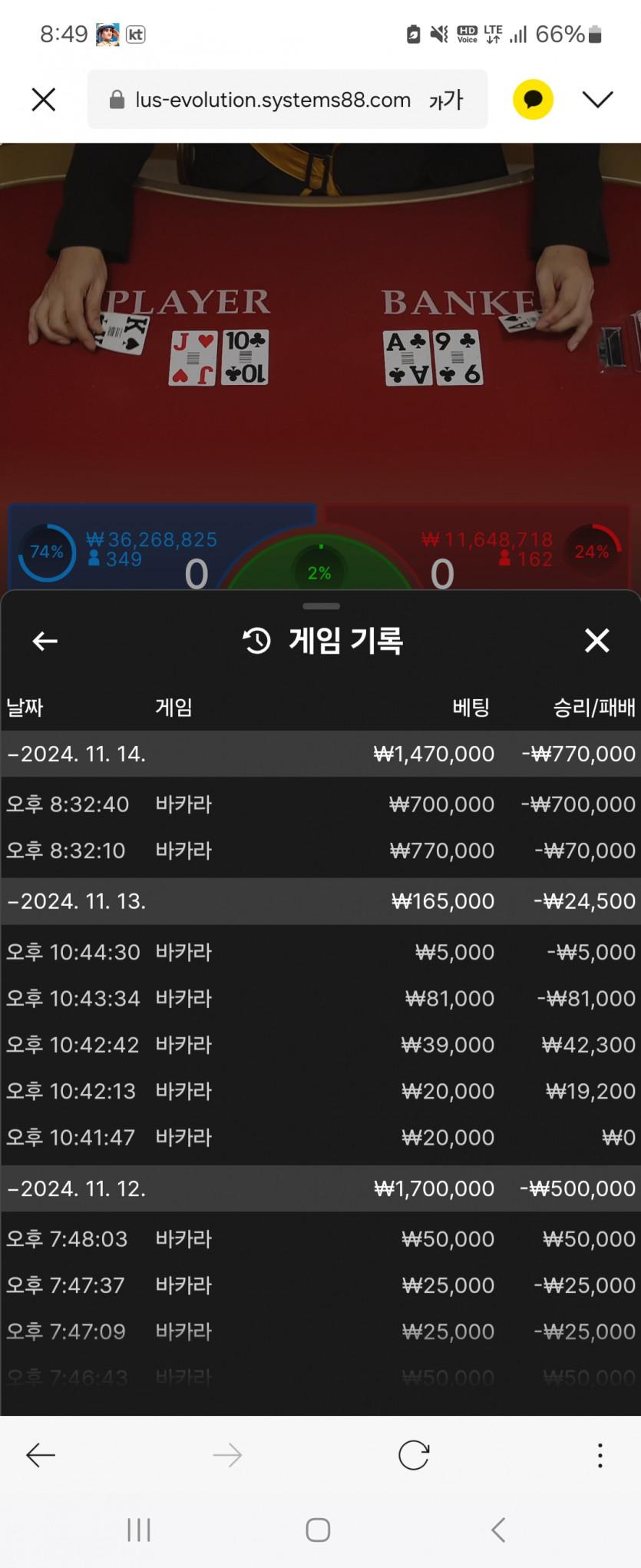Viewport: 641px width, 1568px height.
Task: Open the text size 가가 option
Action: 446,100
